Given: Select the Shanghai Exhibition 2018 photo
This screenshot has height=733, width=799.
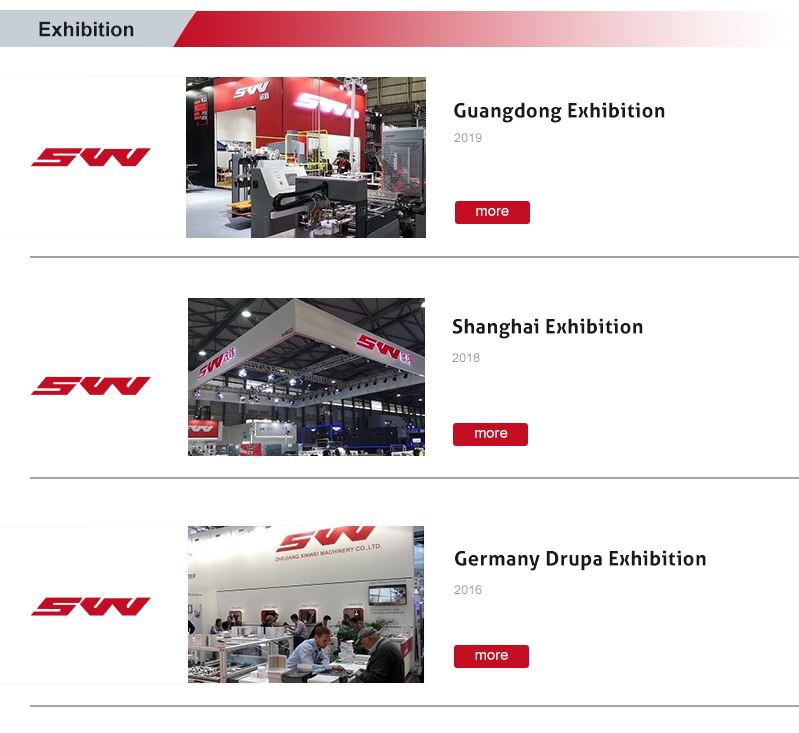Looking at the screenshot, I should pos(306,377).
